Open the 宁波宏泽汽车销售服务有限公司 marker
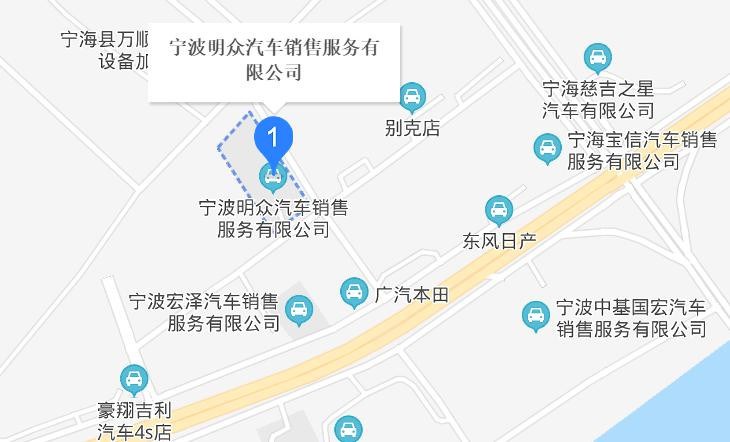Screen dimensions: 730x442 pos(298,311)
